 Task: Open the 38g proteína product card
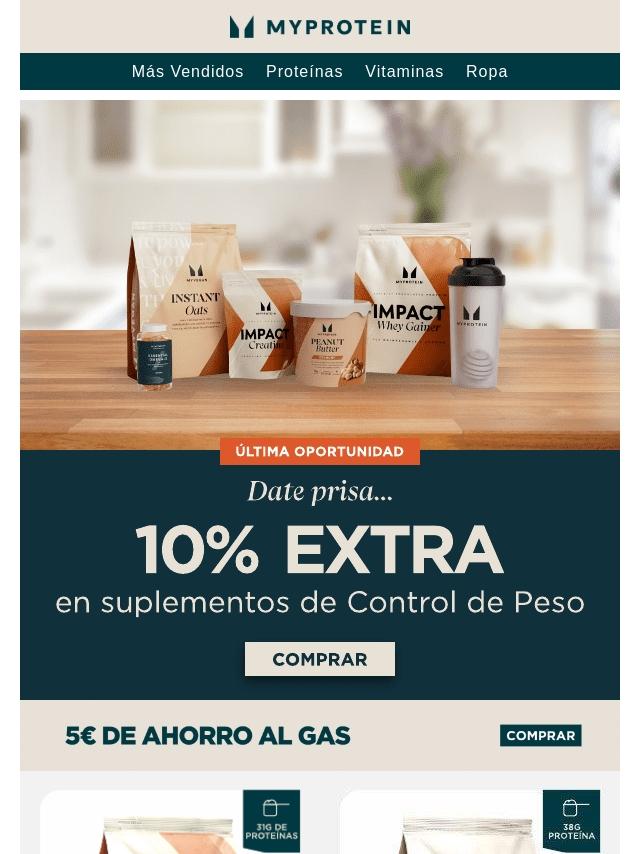(470, 822)
